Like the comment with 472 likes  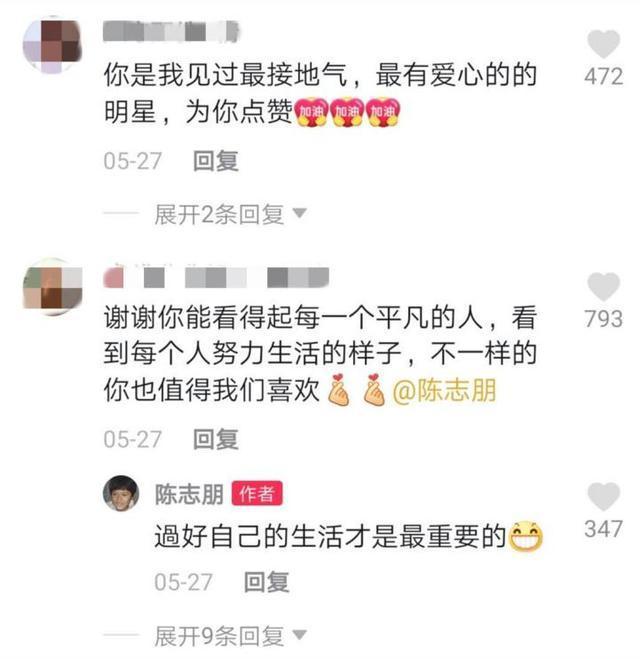[603, 45]
